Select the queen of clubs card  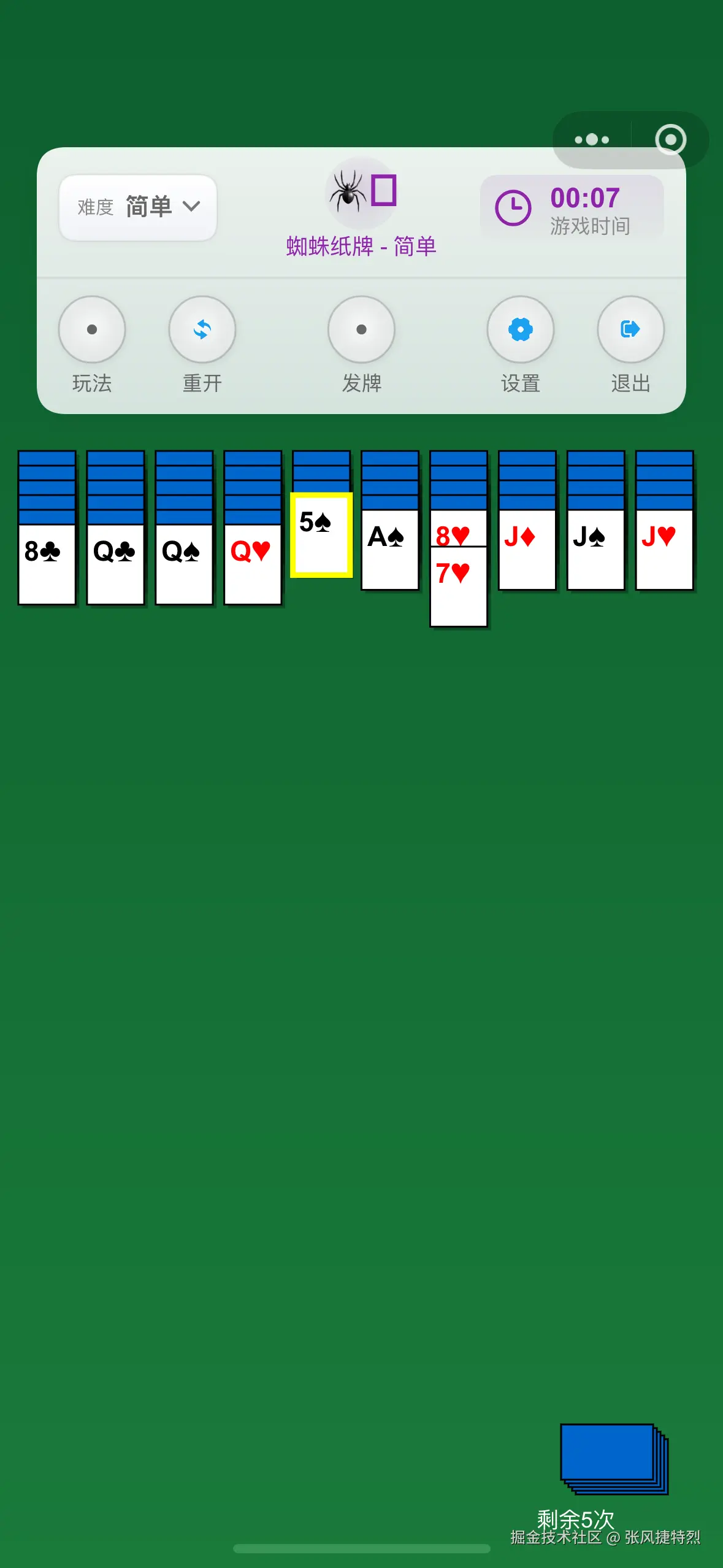point(115,564)
